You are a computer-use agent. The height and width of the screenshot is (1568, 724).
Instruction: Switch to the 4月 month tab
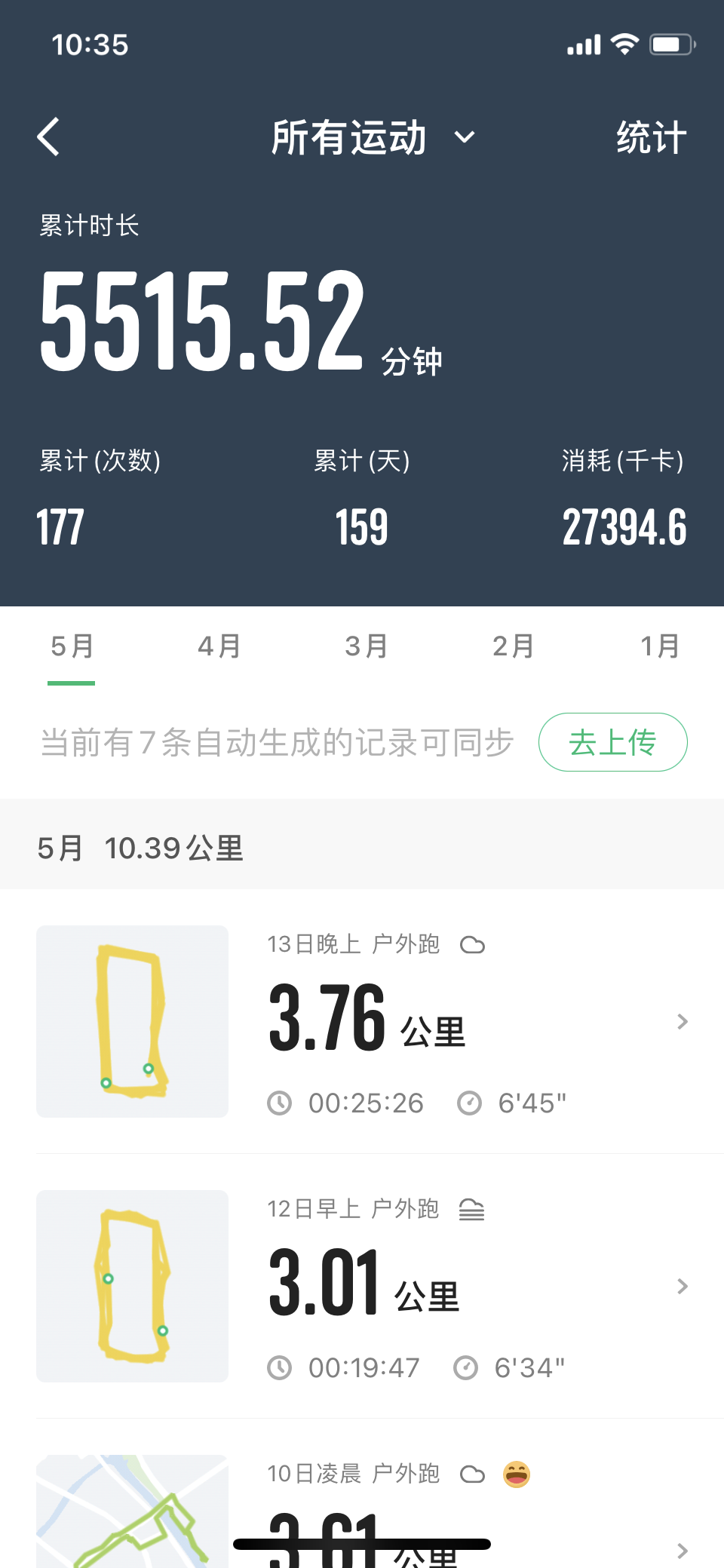coord(219,647)
